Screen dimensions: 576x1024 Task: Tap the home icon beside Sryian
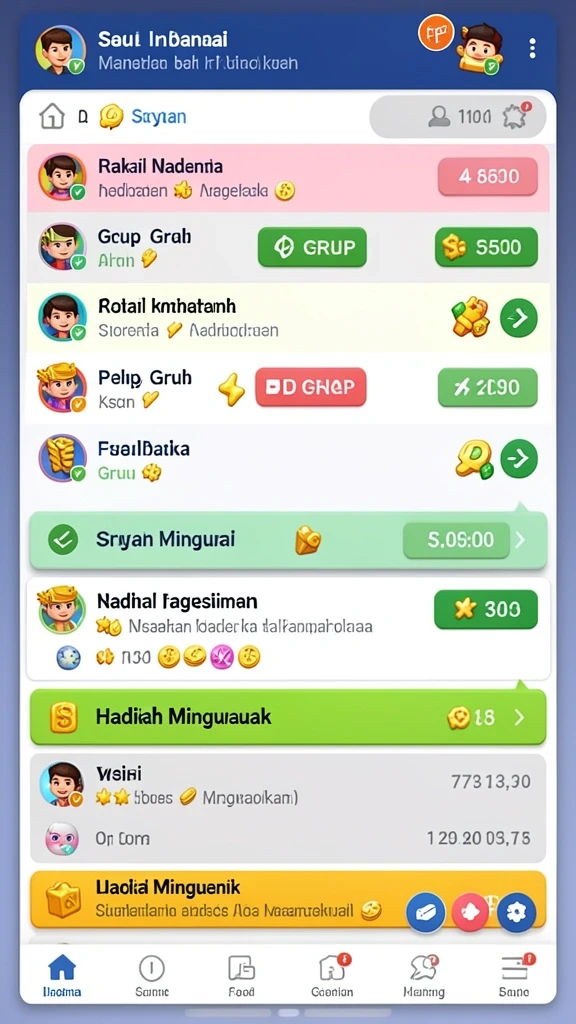point(52,117)
